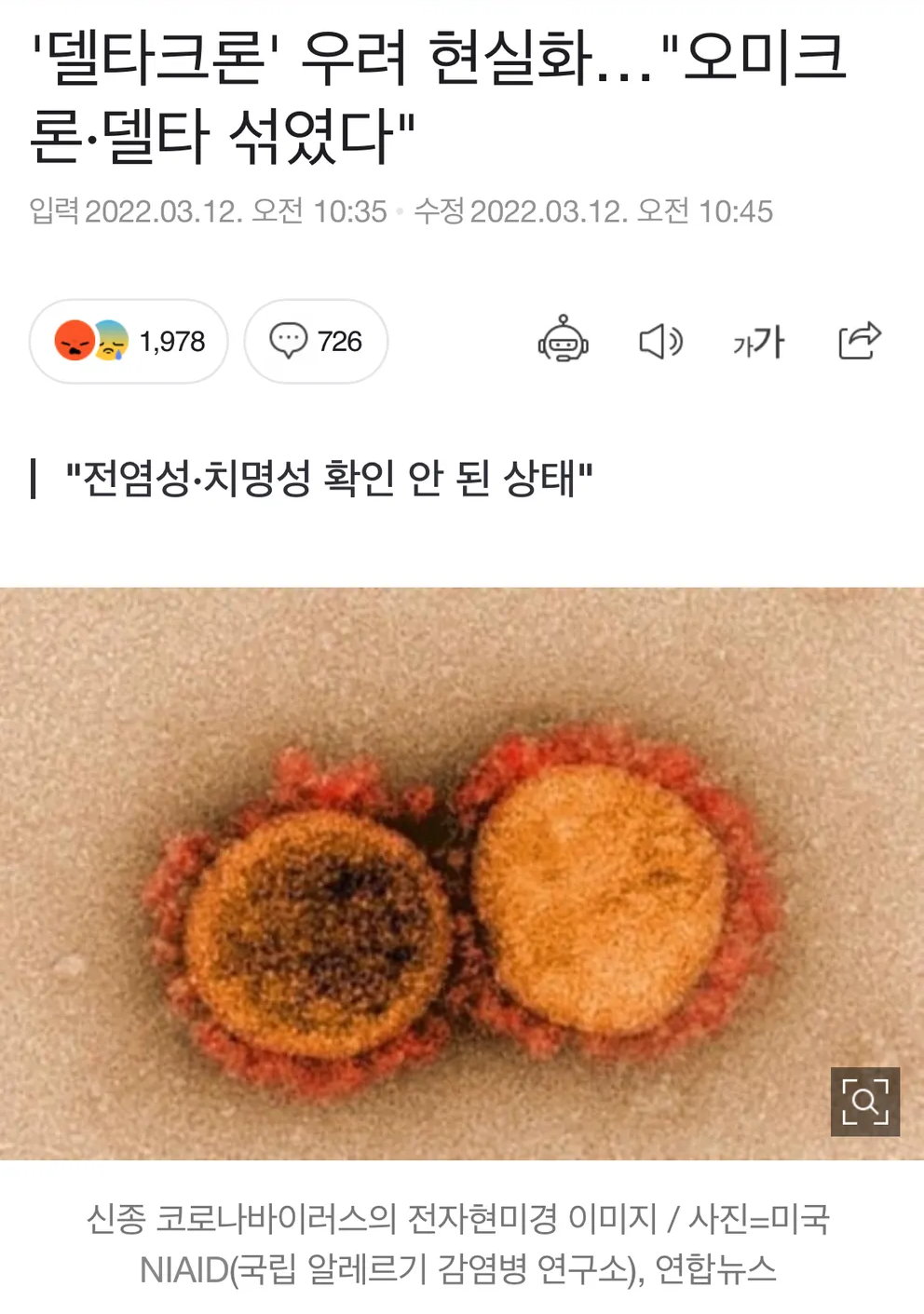Listen to the article with the speaker icon
This screenshot has height=1314, width=924.
660,342
